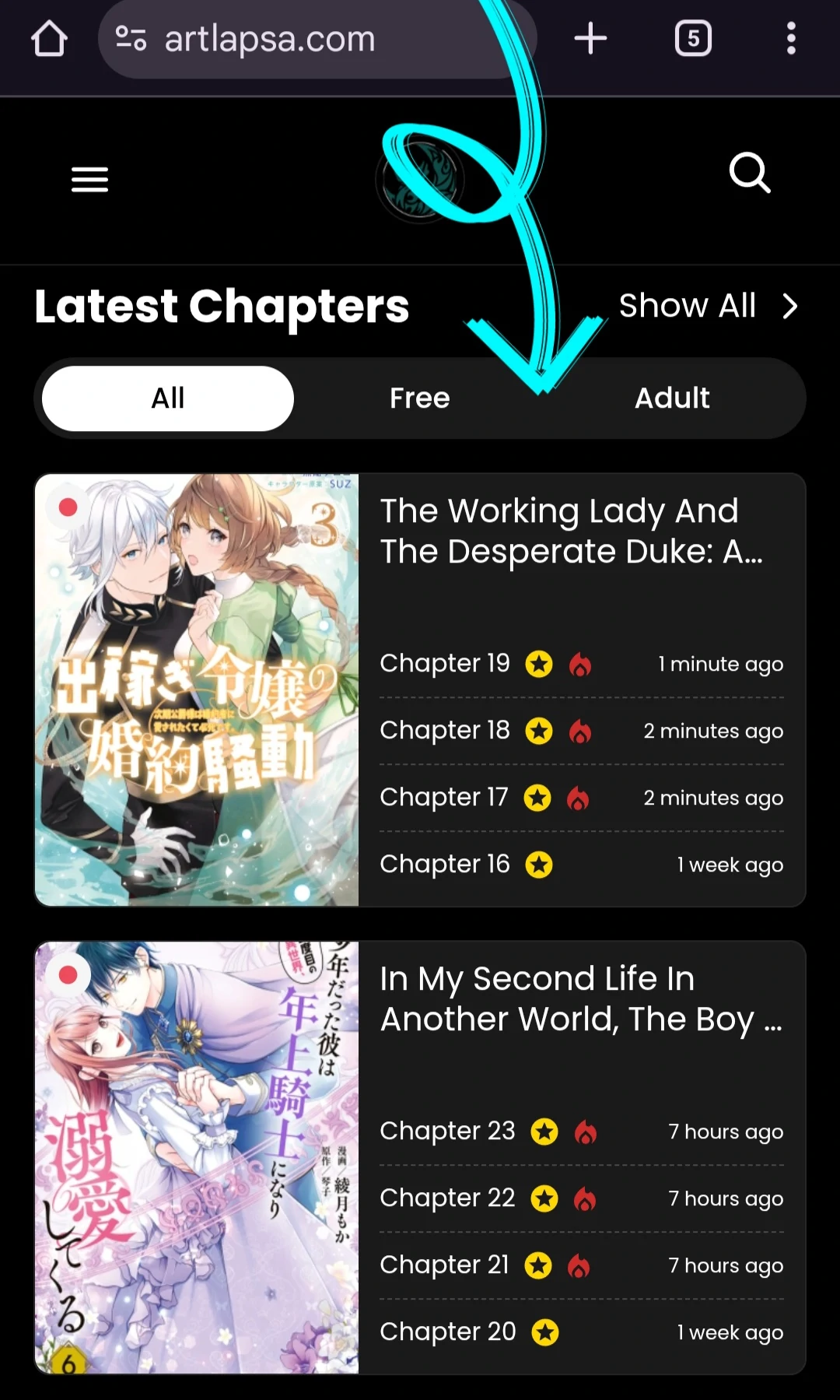Open Chapter 22 of In My Second Life
This screenshot has height=1400, width=840.
447,1198
